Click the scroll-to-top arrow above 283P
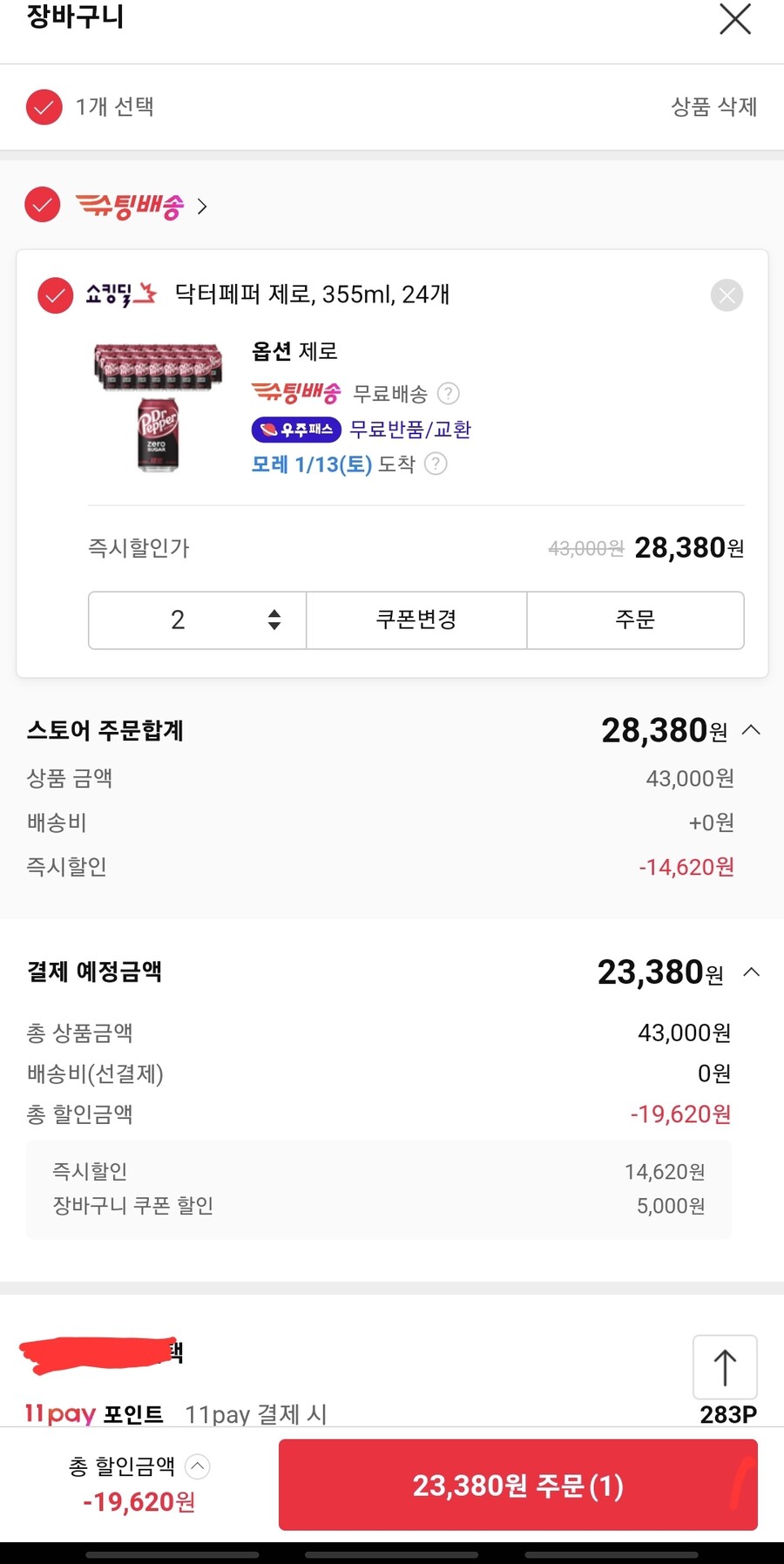Image resolution: width=784 pixels, height=1564 pixels. [725, 1367]
